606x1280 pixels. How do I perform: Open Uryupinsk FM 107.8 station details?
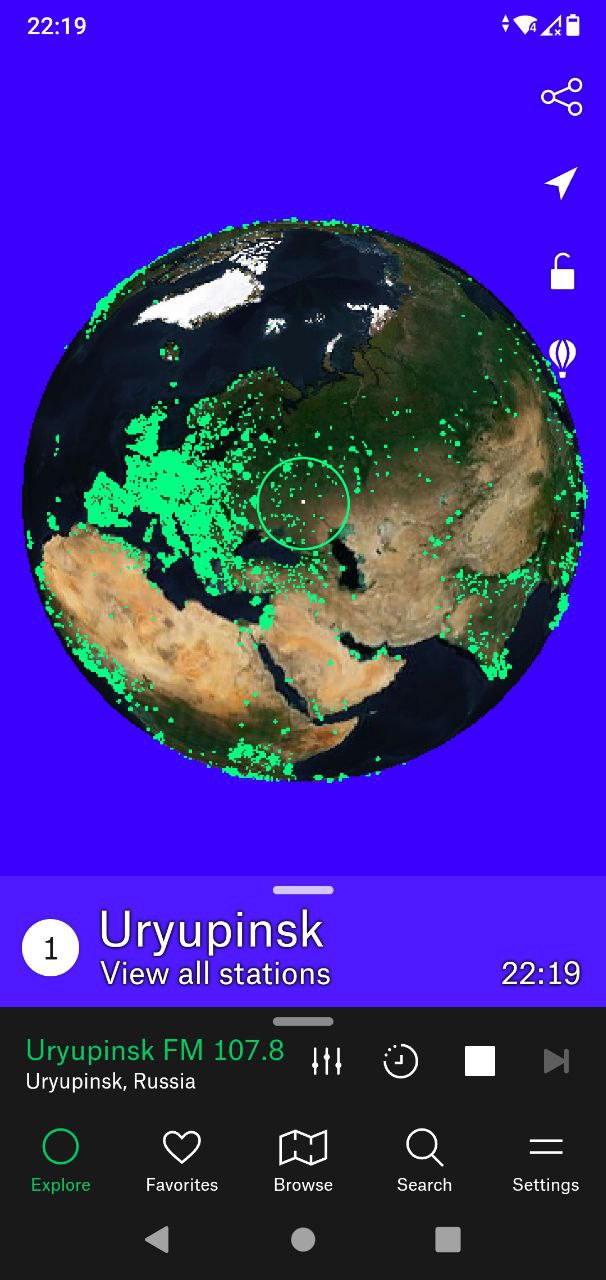click(x=155, y=1063)
